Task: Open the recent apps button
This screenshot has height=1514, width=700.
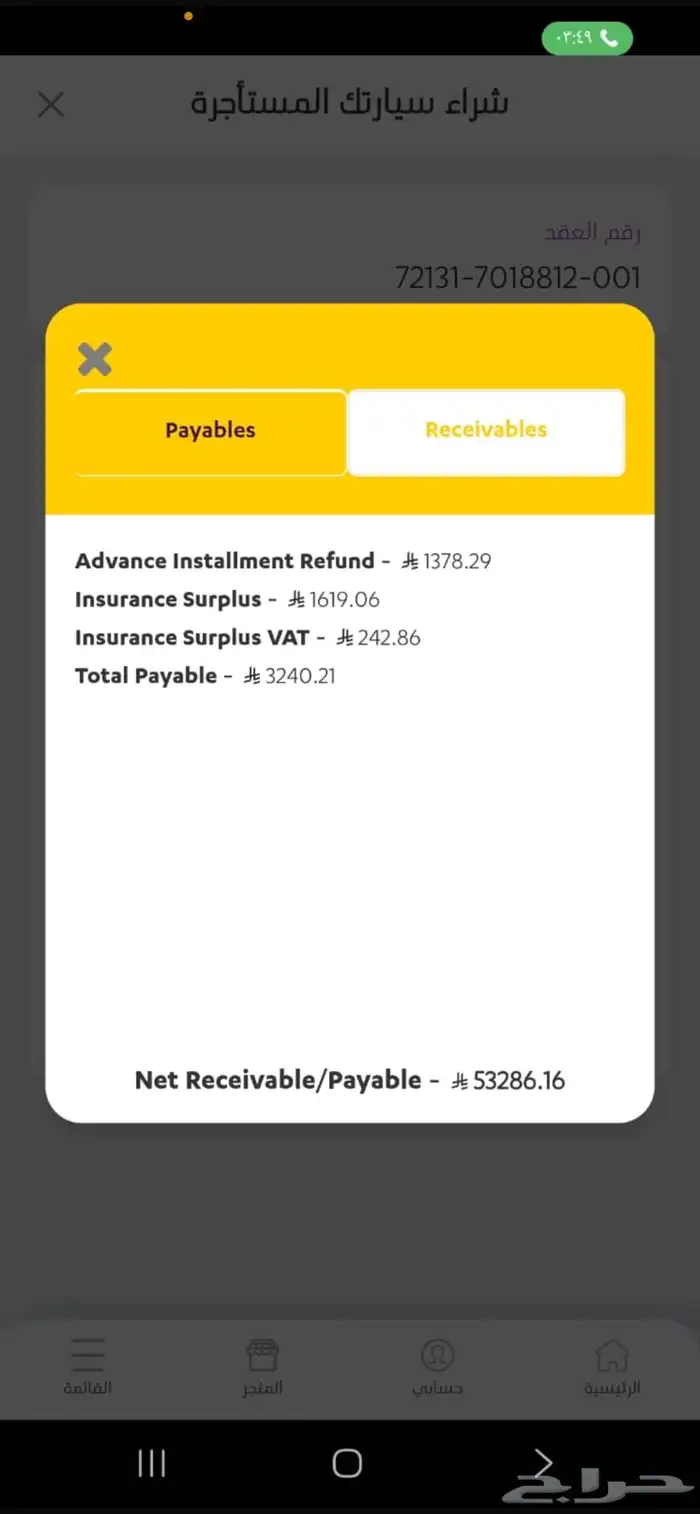Action: click(151, 1463)
